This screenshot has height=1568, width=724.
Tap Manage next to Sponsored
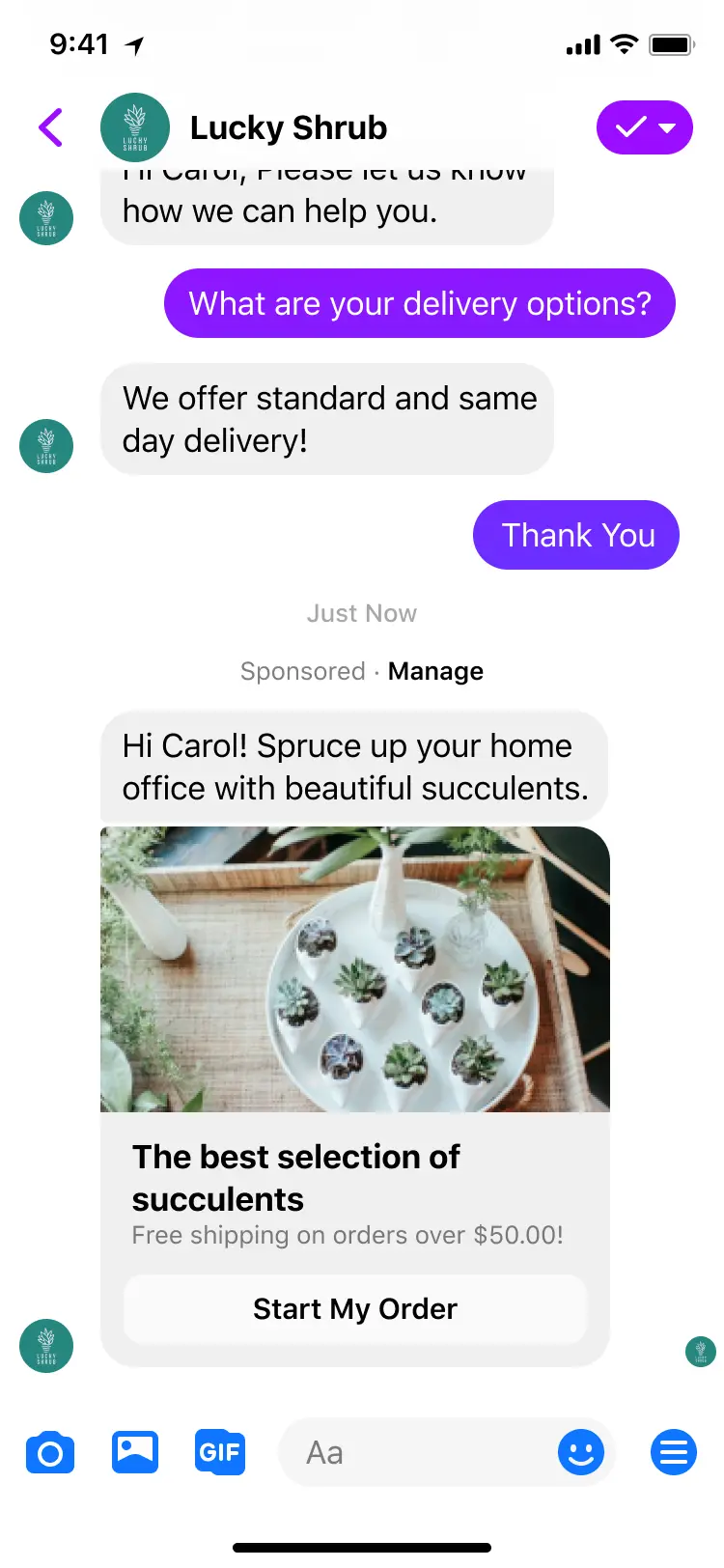click(435, 671)
